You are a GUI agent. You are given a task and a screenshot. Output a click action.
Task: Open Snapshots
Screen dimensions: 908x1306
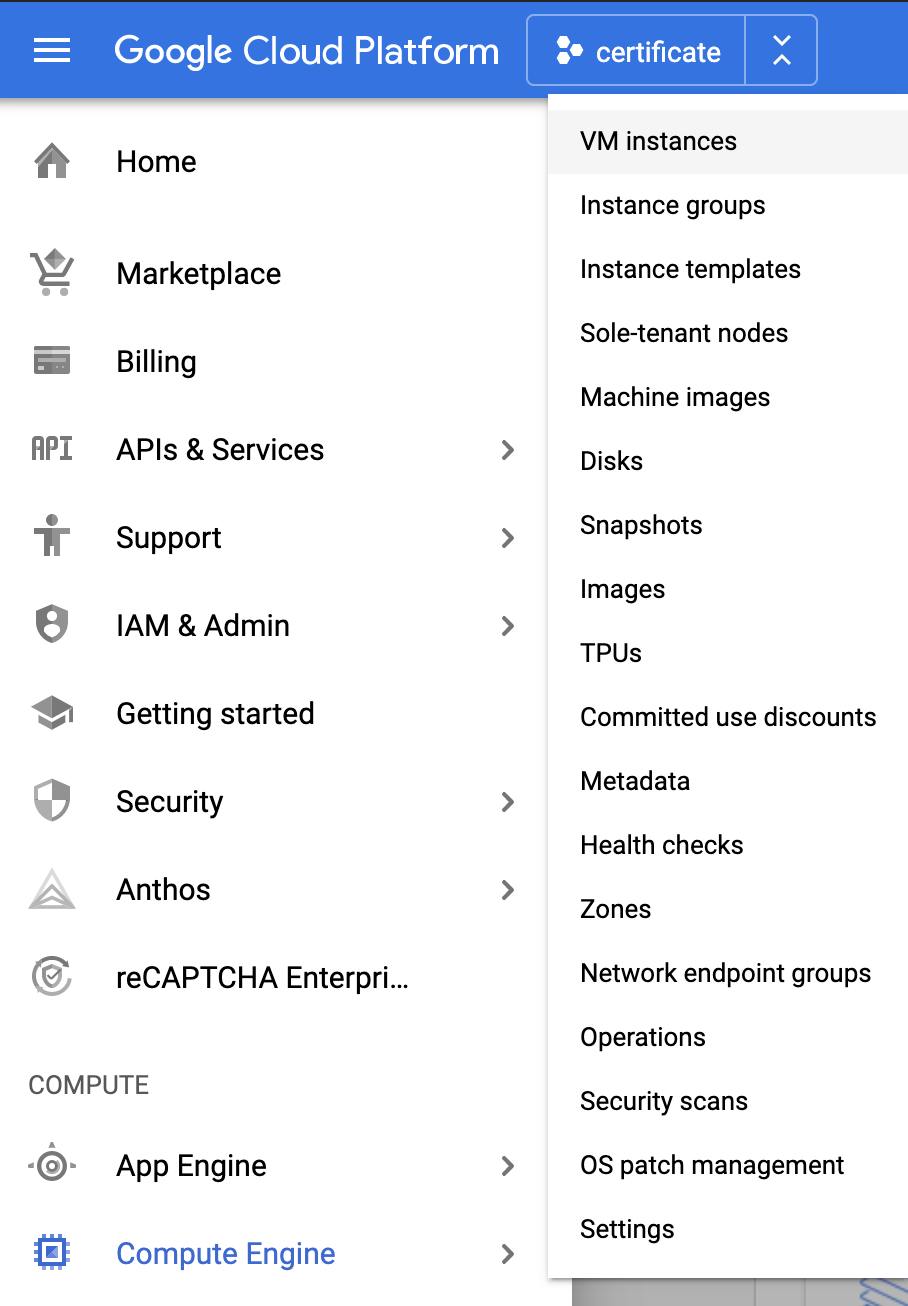coord(641,526)
